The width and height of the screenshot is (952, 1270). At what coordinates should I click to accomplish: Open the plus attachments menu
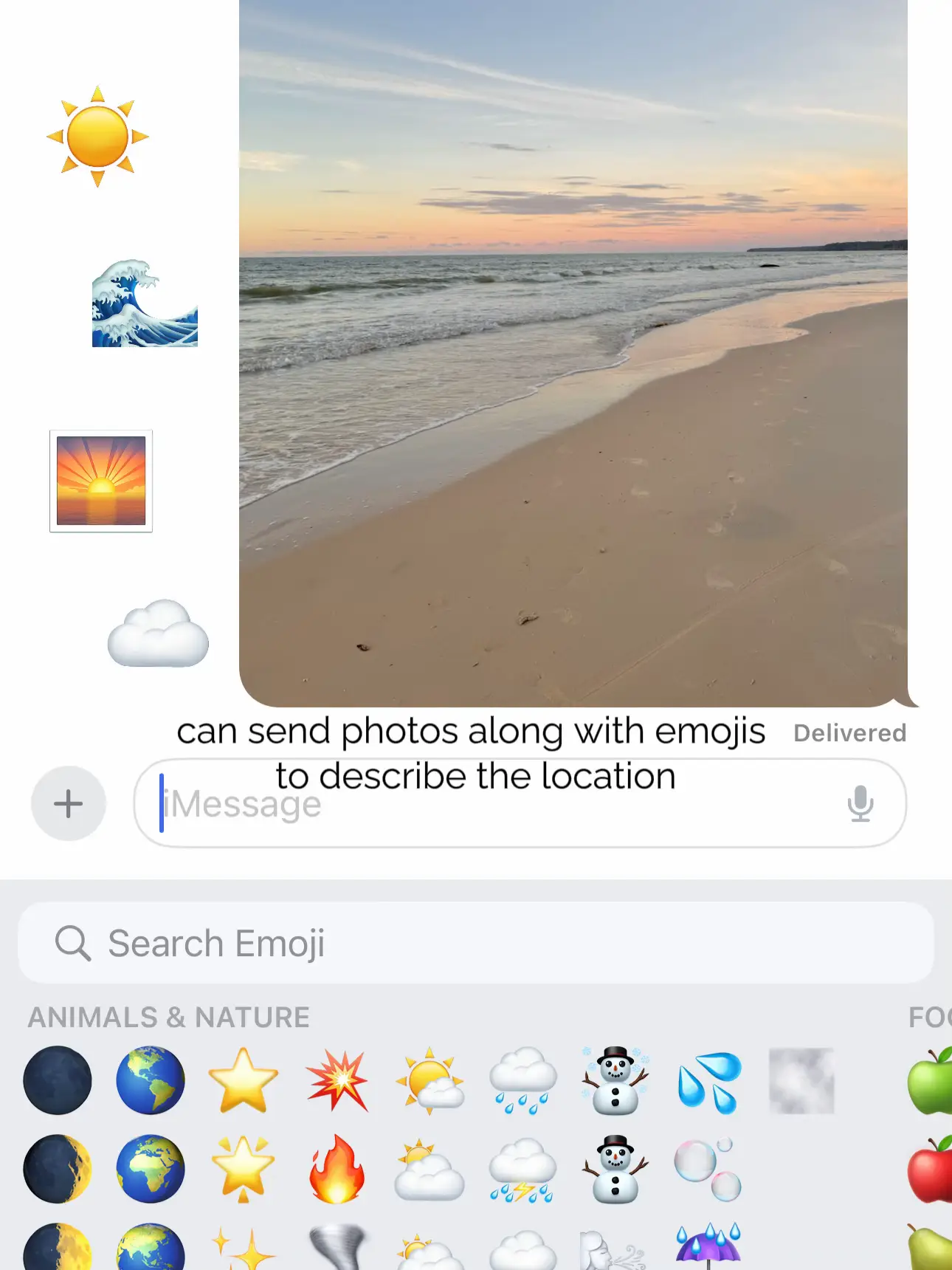69,803
